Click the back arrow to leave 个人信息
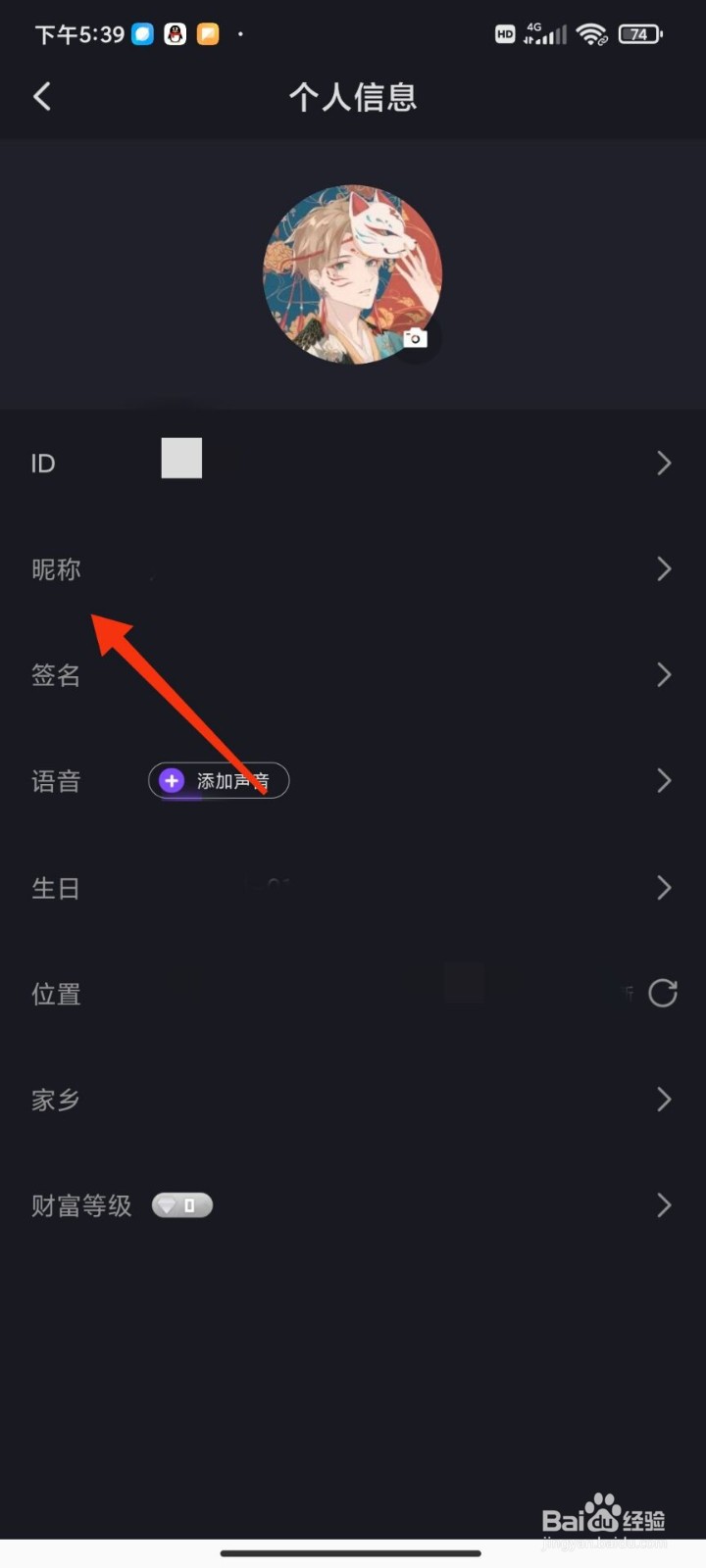 tap(41, 96)
